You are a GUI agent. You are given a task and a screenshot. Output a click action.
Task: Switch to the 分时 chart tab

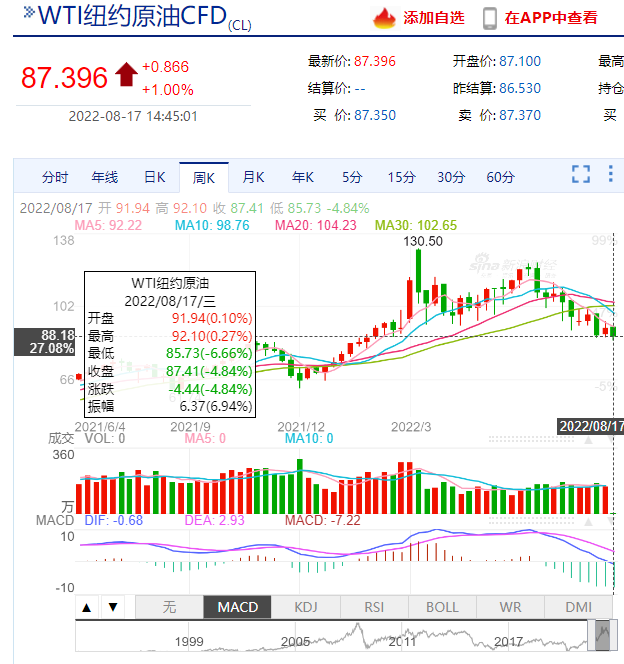click(55, 178)
